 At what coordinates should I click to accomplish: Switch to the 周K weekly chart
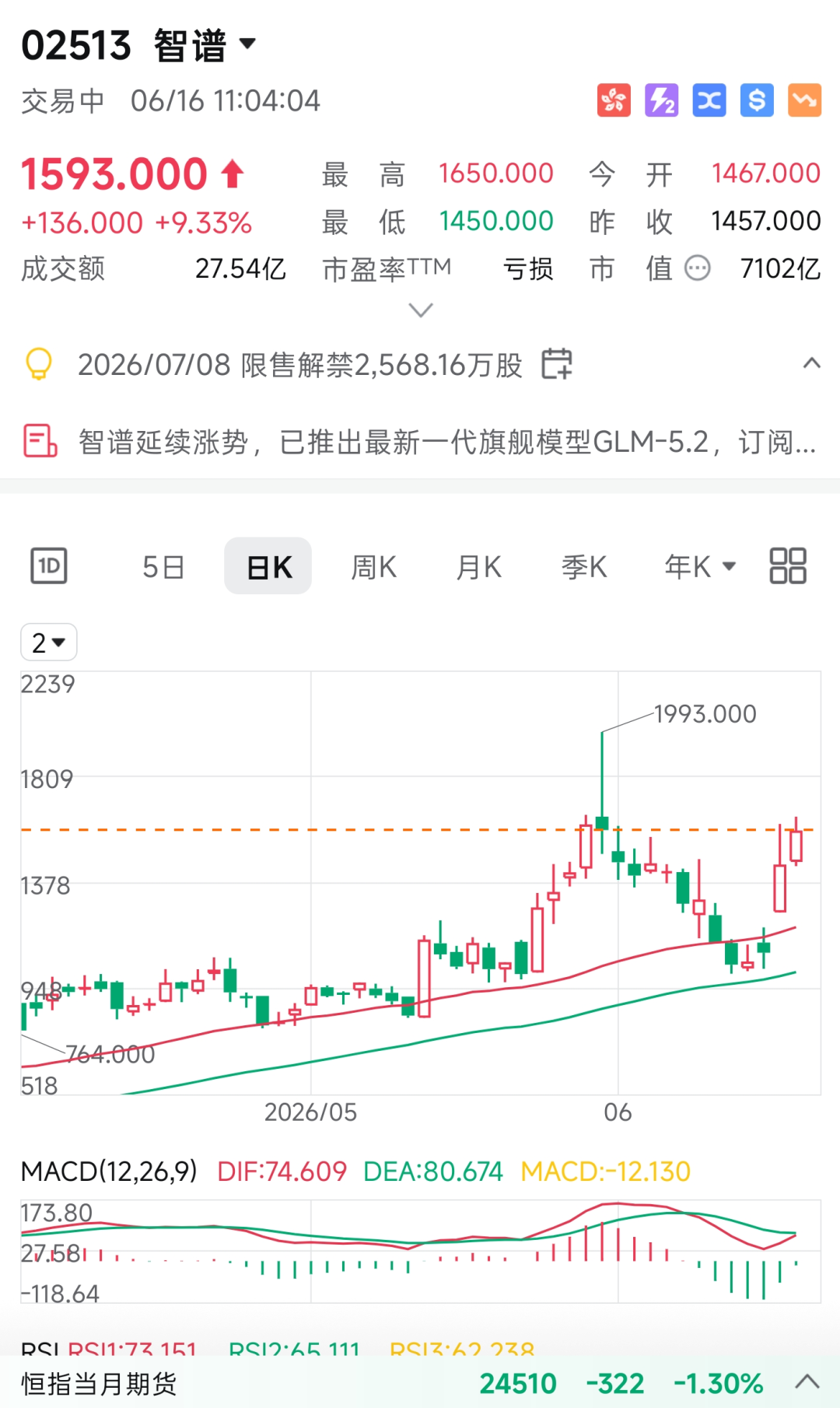(x=374, y=567)
